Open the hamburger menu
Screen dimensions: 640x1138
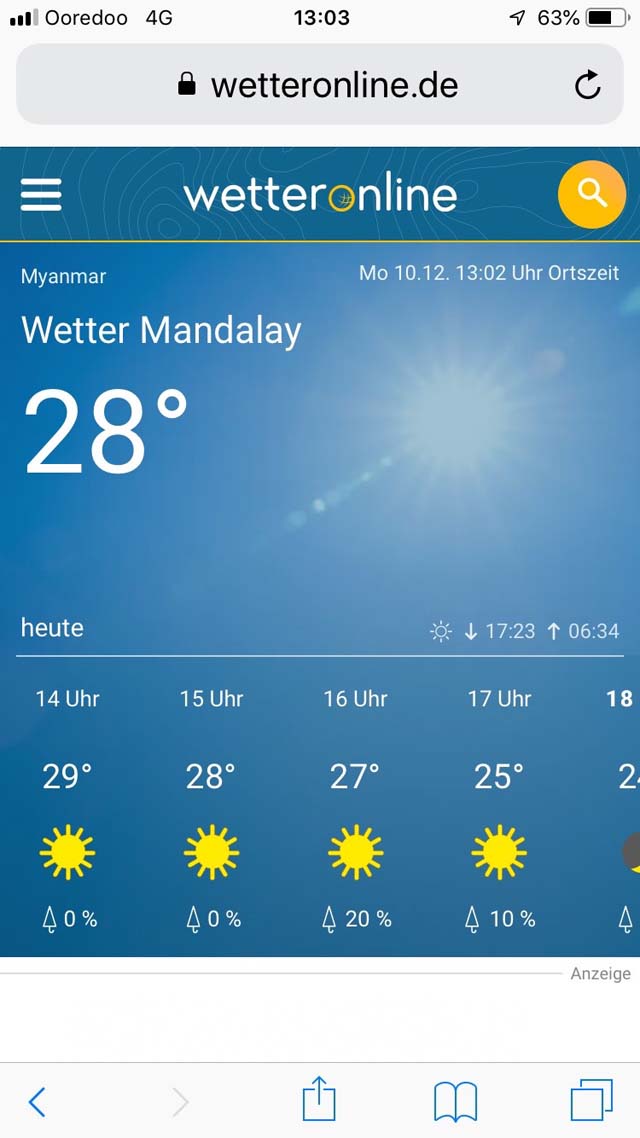click(41, 195)
